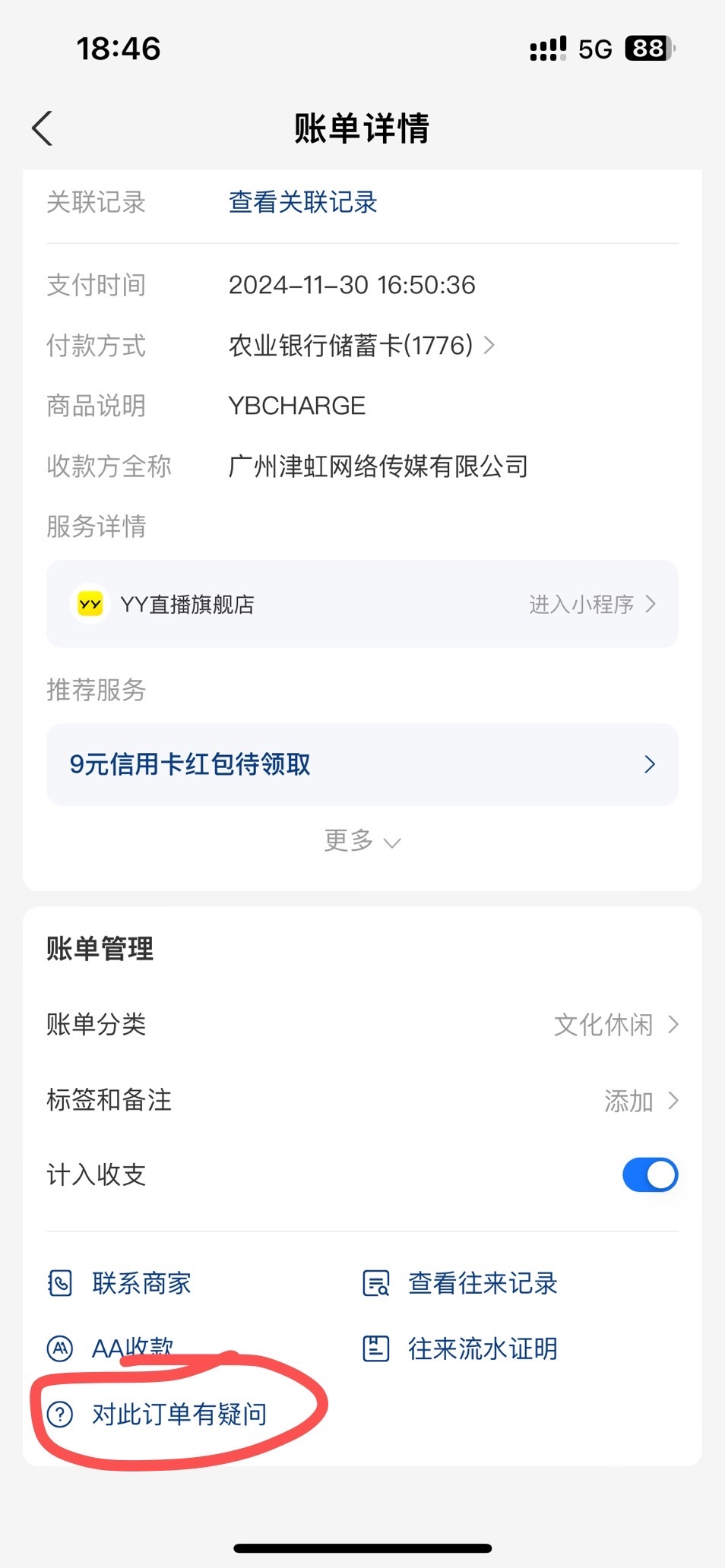Screen dimensions: 725x1568
Task: Turn off 计入收支 switch
Action: tap(650, 1174)
